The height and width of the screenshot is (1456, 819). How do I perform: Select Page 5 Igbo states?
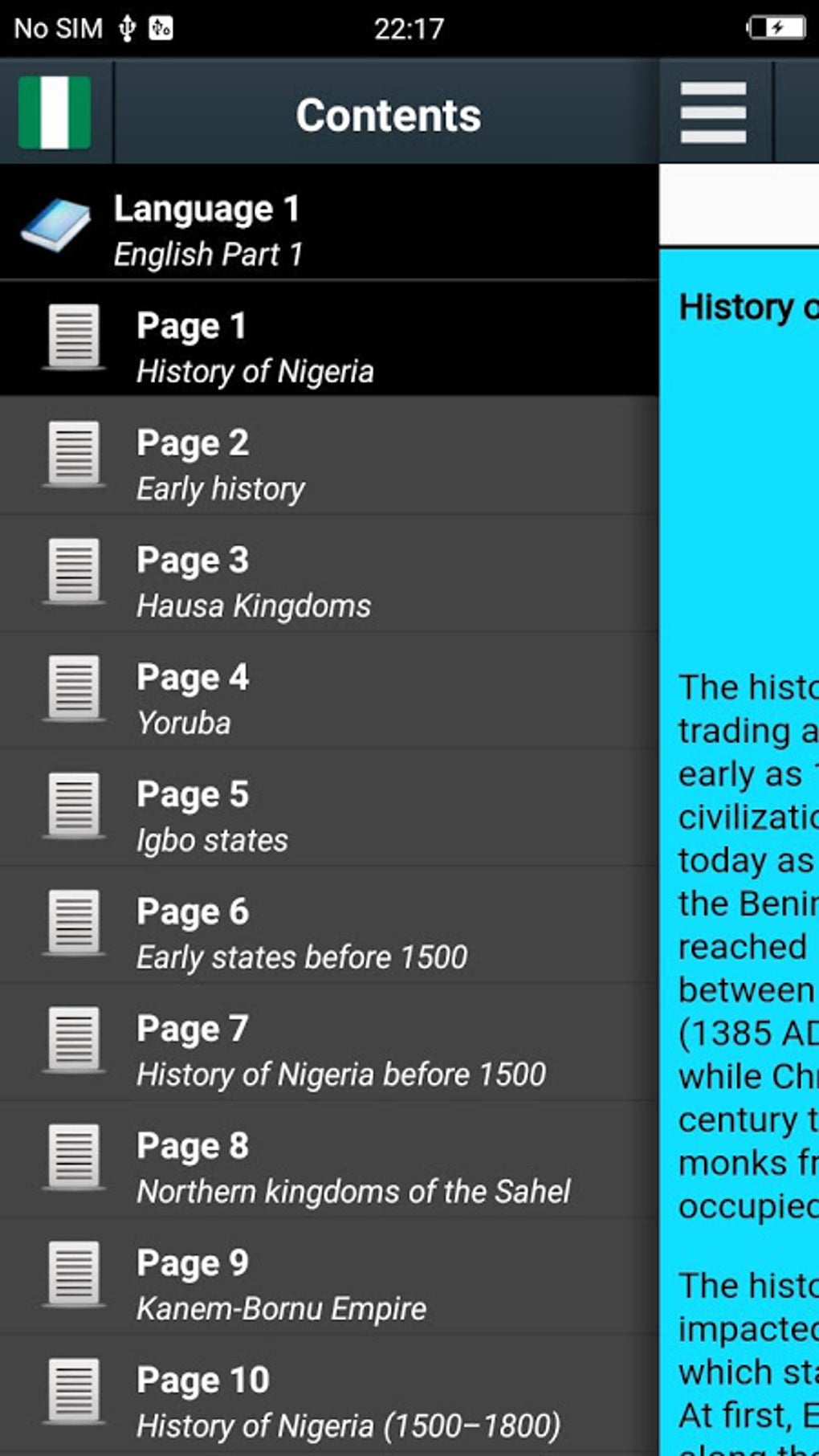pyautogui.click(x=329, y=816)
